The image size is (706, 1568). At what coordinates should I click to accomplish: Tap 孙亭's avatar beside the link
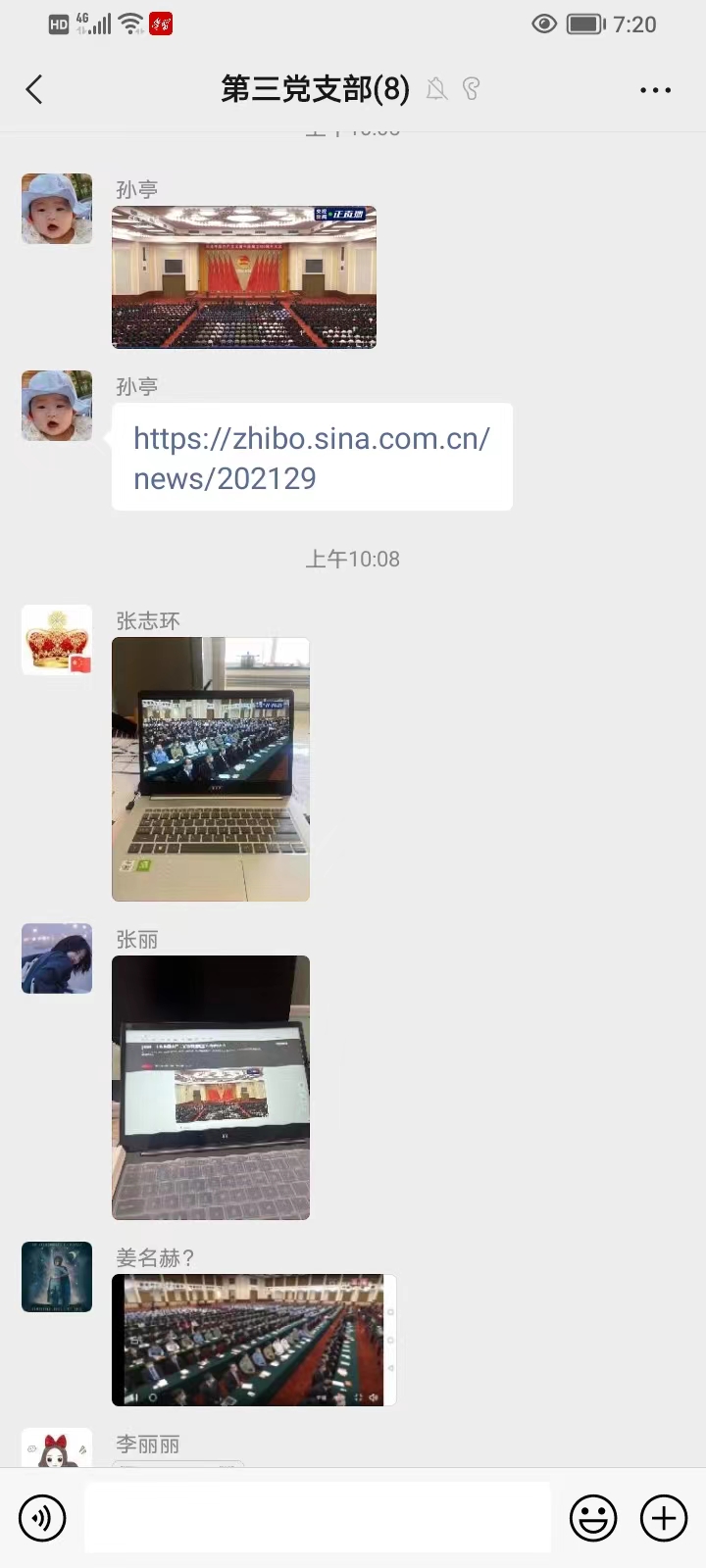tap(57, 406)
